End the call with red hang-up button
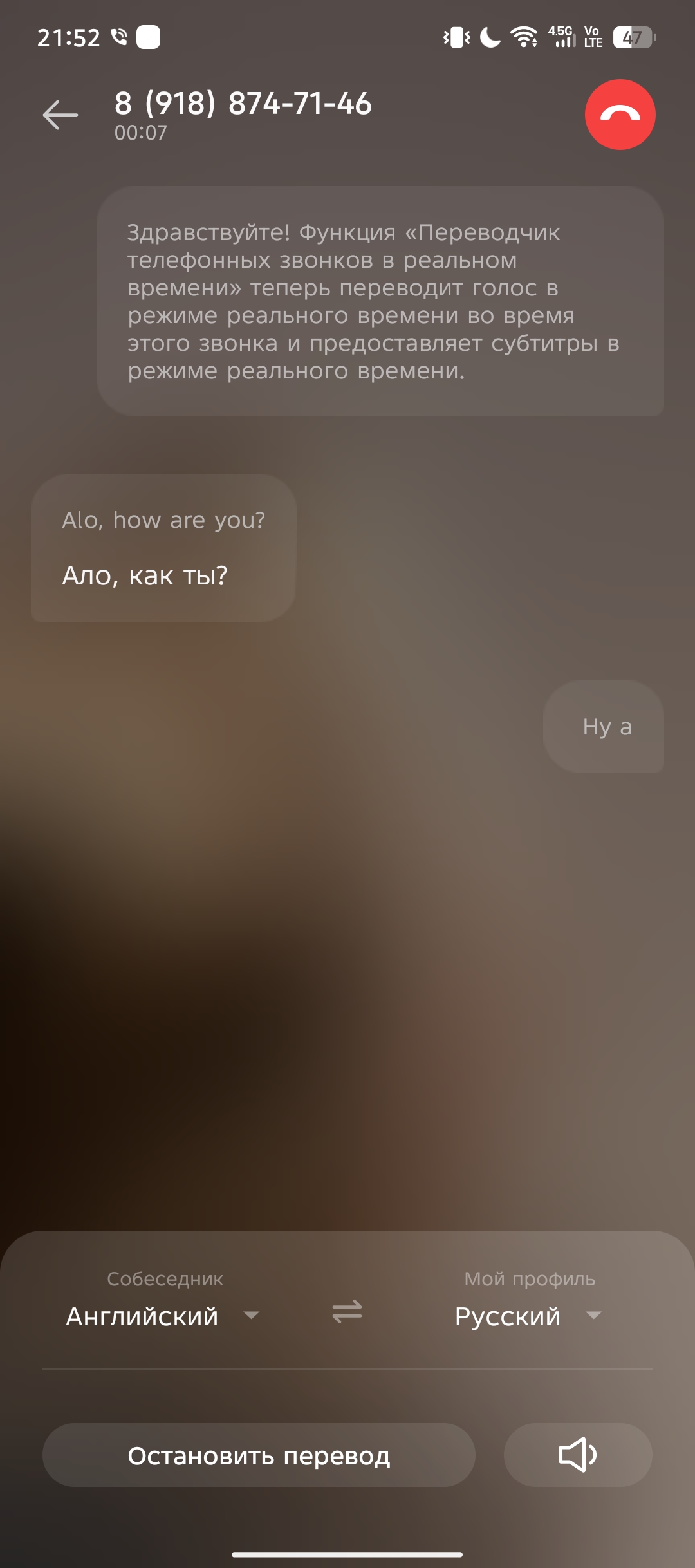Screen dimensions: 695x1568 620,115
